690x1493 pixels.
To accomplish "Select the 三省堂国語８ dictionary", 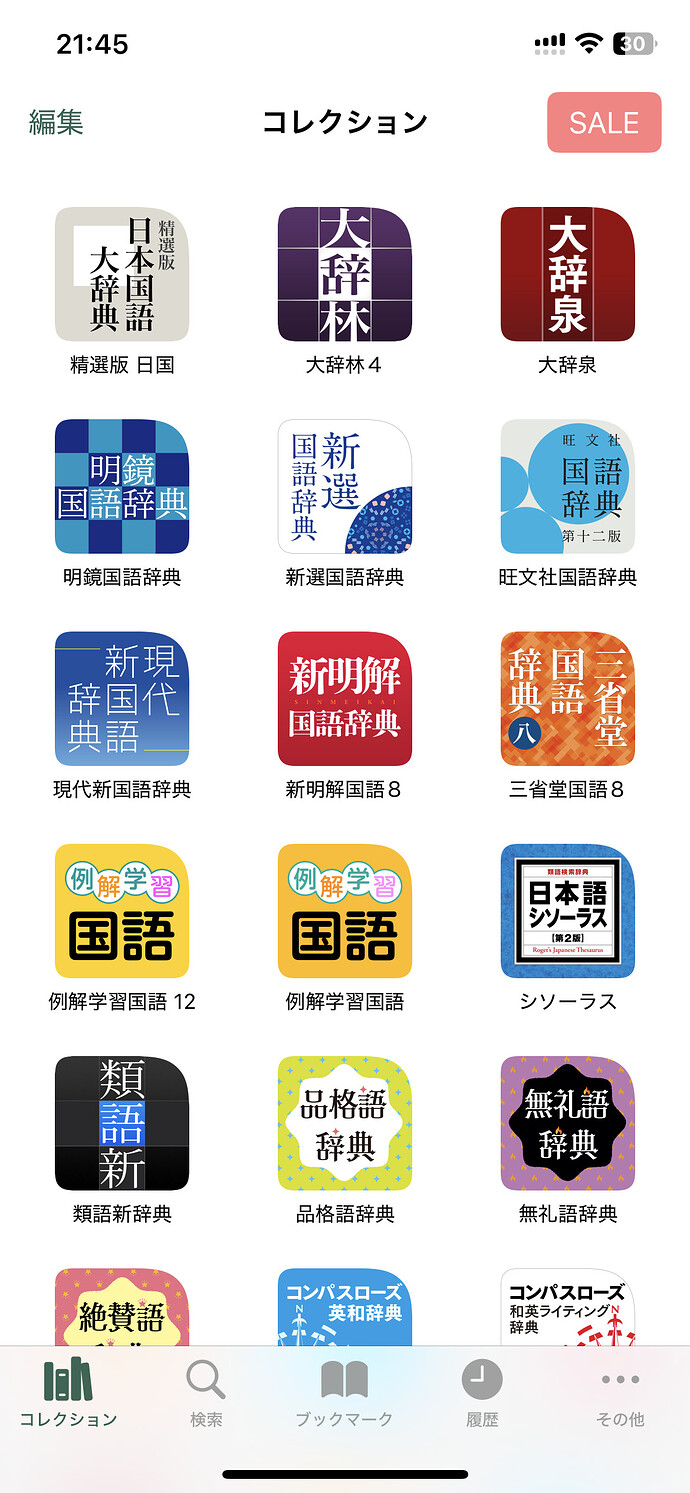I will point(567,699).
